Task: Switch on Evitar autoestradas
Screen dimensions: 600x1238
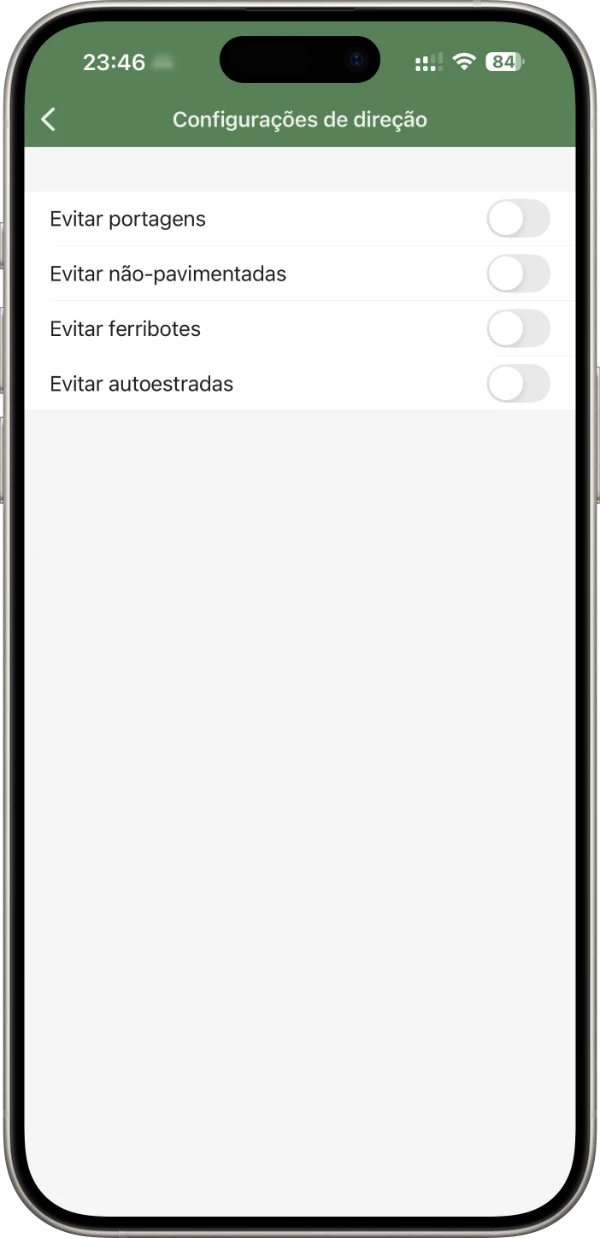Action: click(x=518, y=384)
